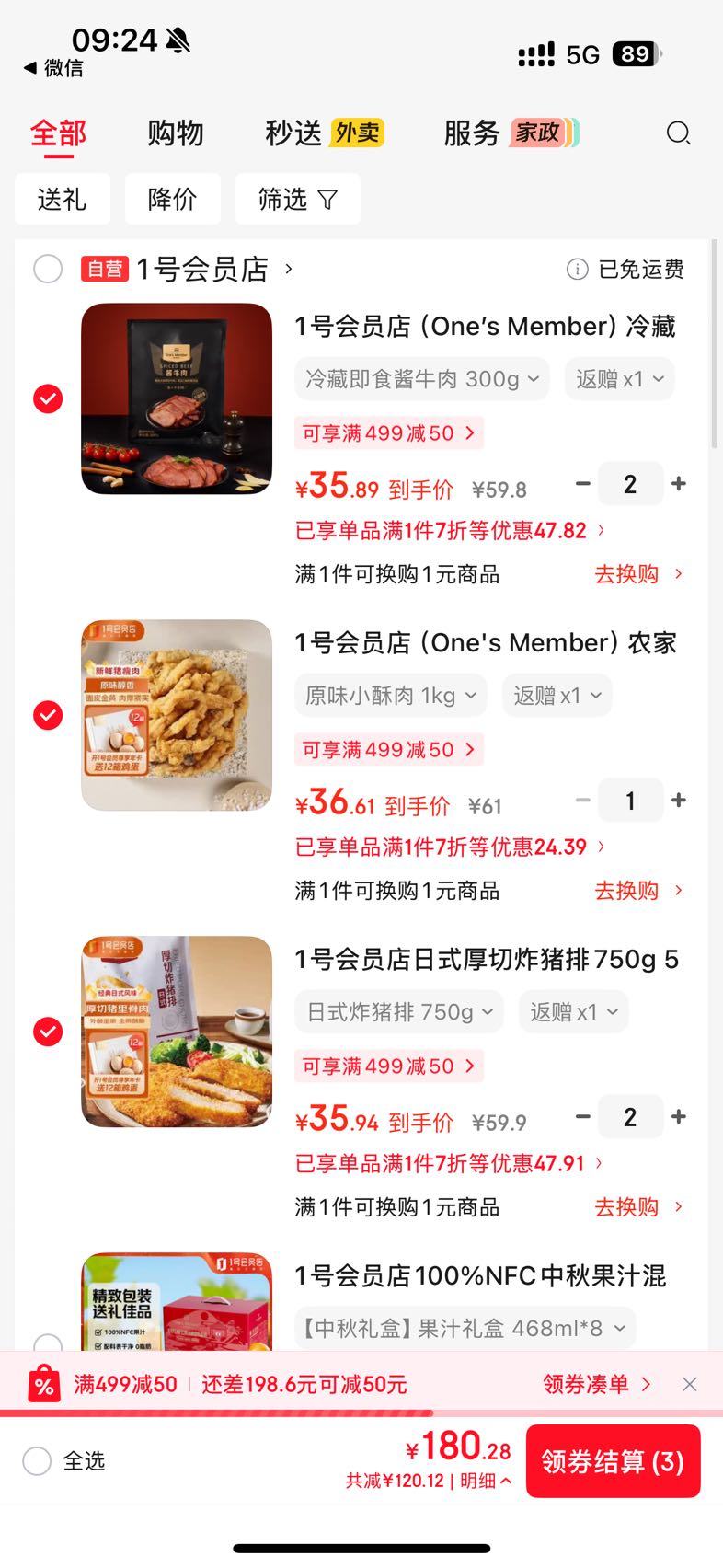Screen dimensions: 723x1568
Task: Uncheck the 日式厚切炸猪排 item checkbox
Action: coord(48,1032)
